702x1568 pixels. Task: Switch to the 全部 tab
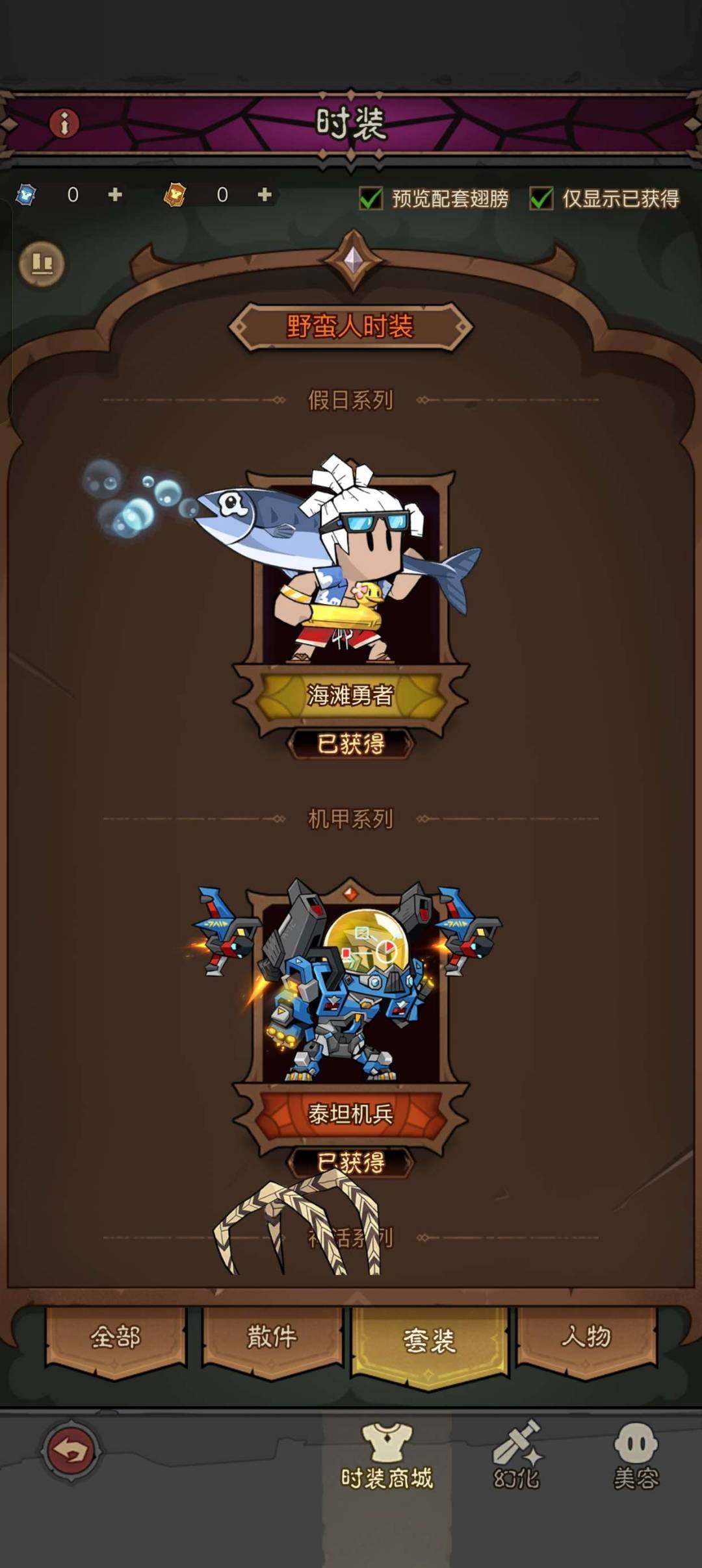coord(116,1338)
